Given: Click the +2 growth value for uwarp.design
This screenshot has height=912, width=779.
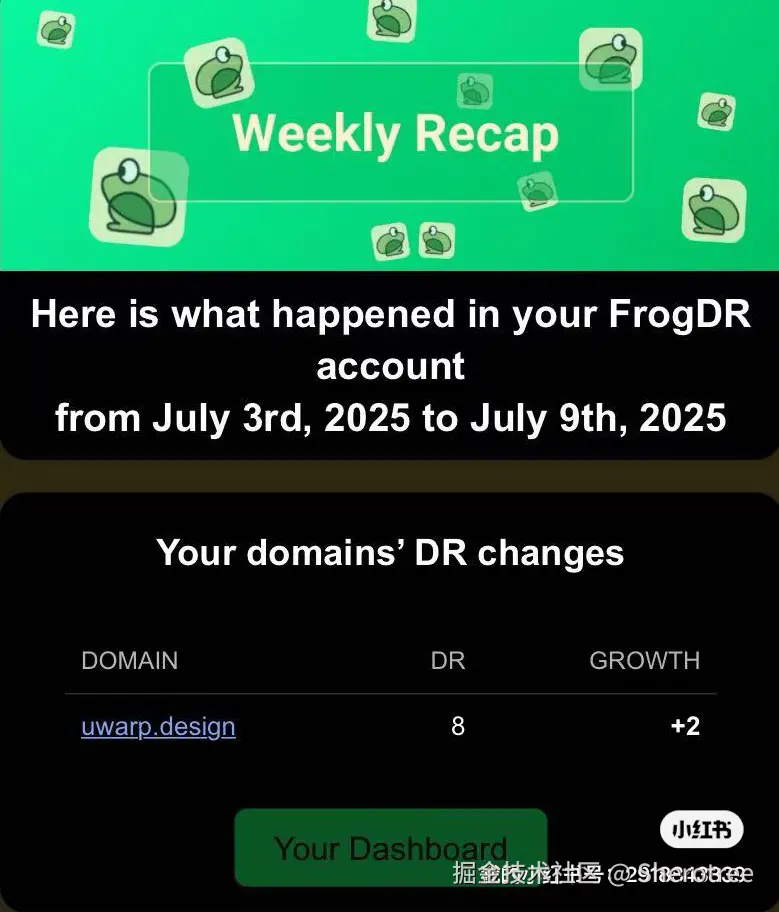Looking at the screenshot, I should click(686, 726).
